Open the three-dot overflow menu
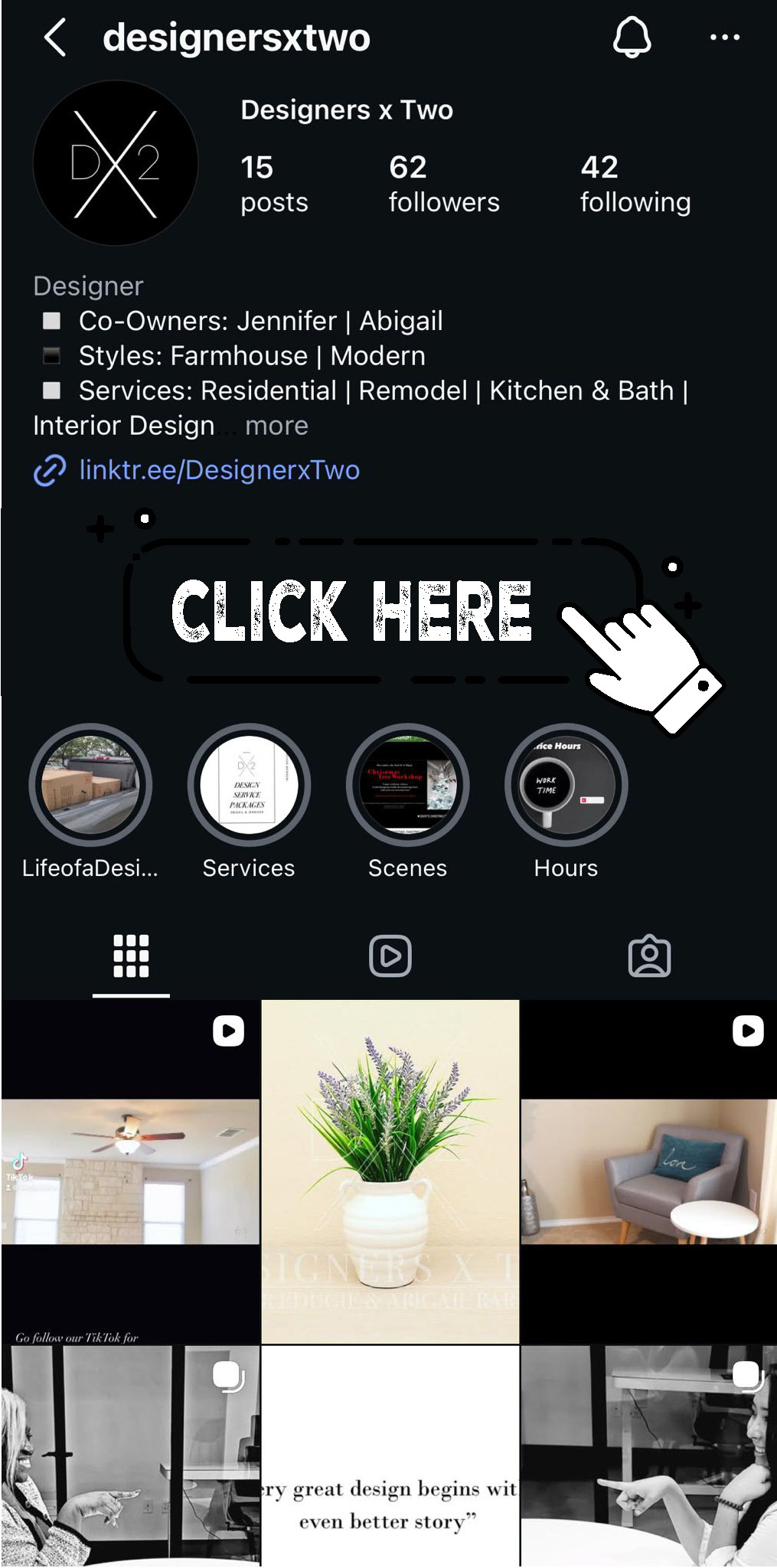This screenshot has height=1568, width=777. click(x=724, y=37)
